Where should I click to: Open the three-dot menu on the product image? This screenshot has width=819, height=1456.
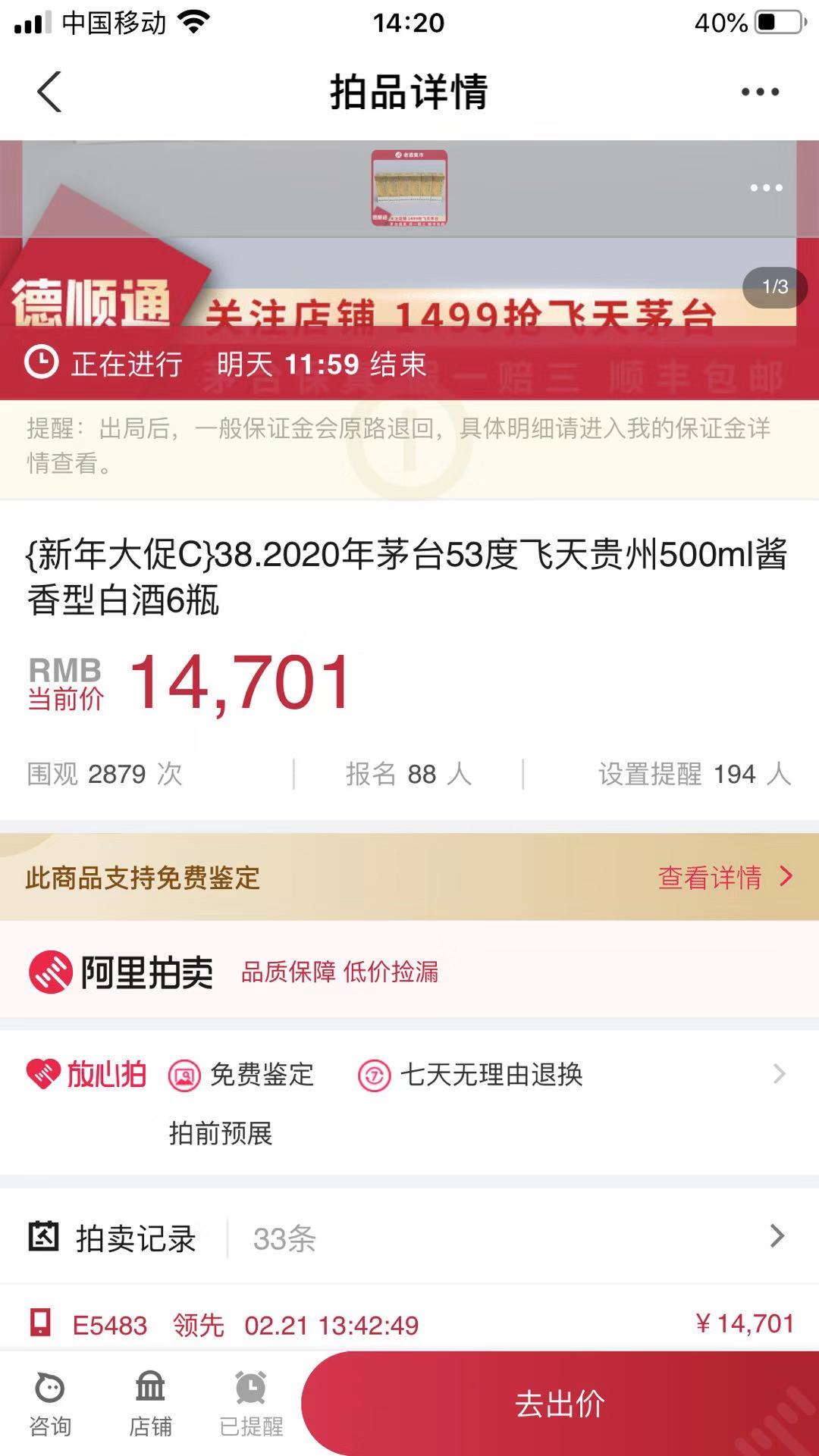click(x=766, y=188)
